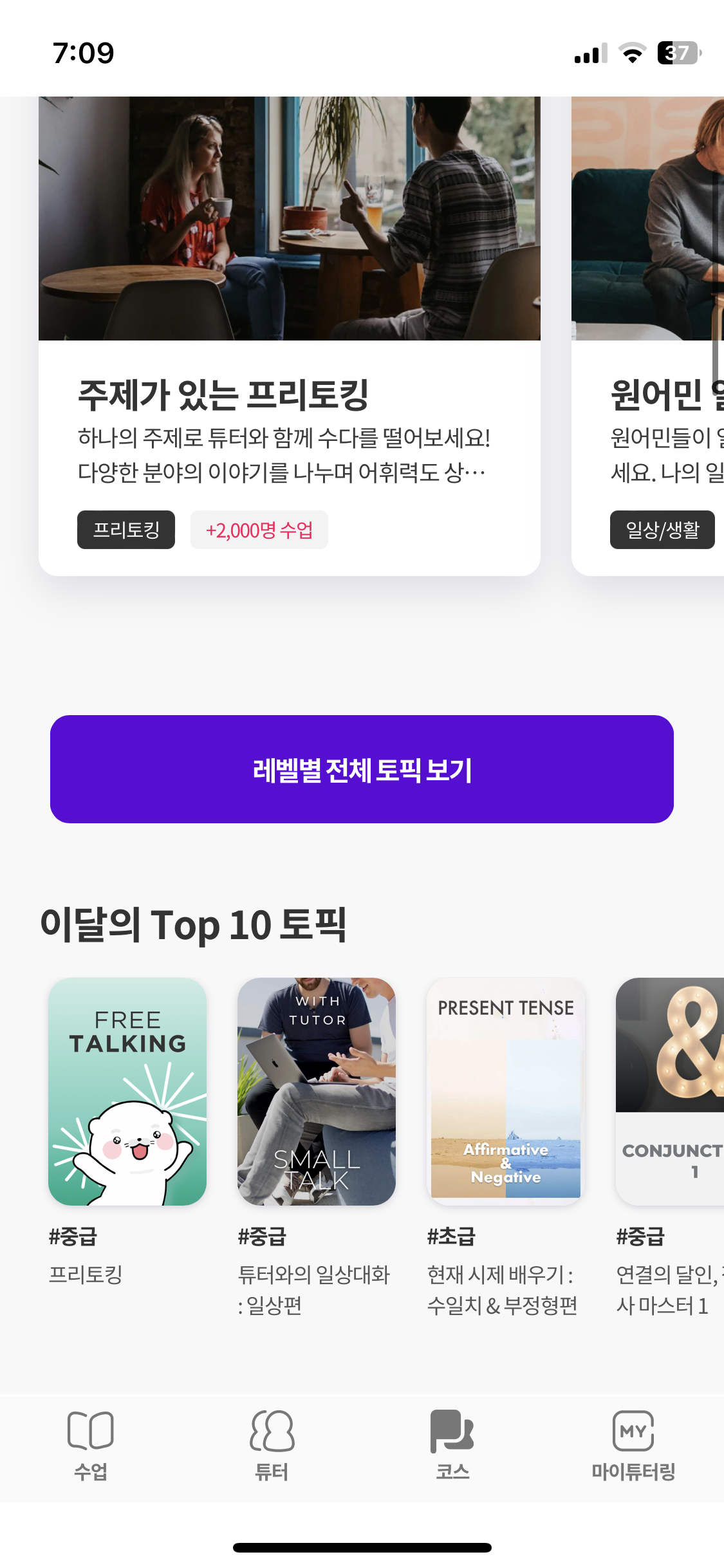Screen dimensions: 724x1568
Task: Tap the home indicator bar at bottom
Action: pyautogui.click(x=362, y=1546)
